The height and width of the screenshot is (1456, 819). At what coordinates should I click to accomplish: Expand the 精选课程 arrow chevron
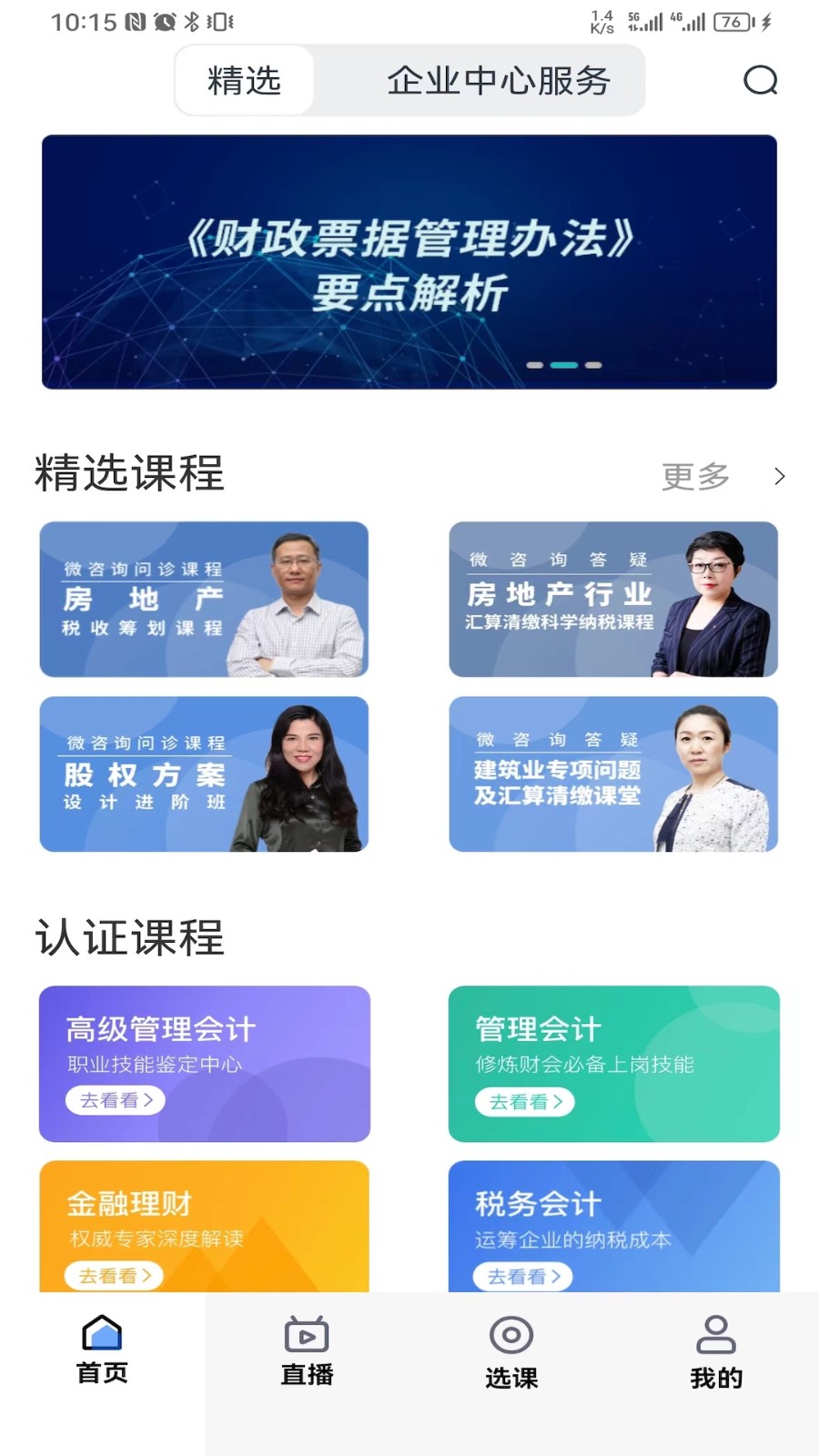(x=779, y=475)
